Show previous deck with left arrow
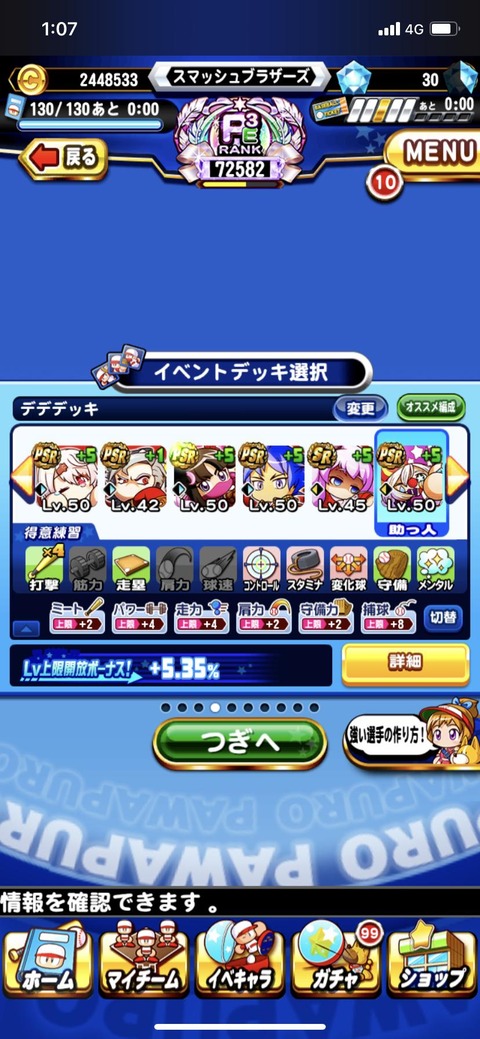Screen dimensions: 480x1039 (x=22, y=476)
